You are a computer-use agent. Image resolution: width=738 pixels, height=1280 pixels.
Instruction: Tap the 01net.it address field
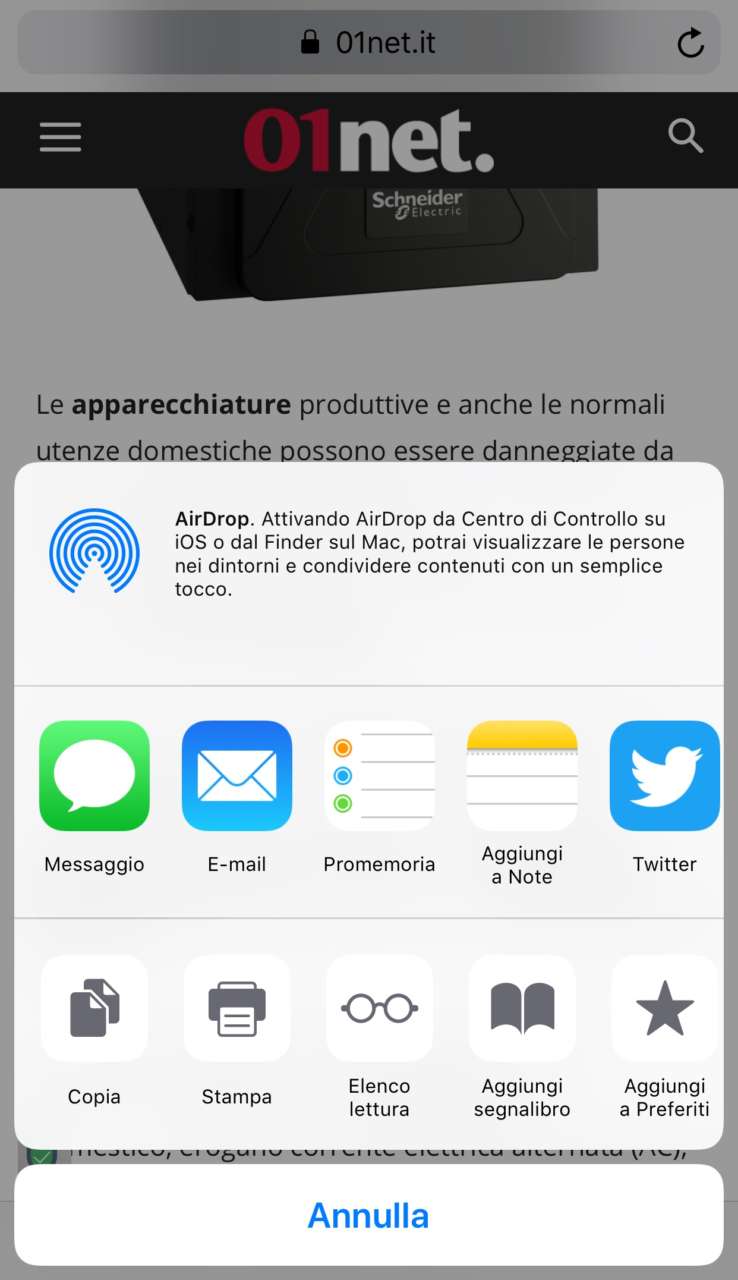[369, 42]
